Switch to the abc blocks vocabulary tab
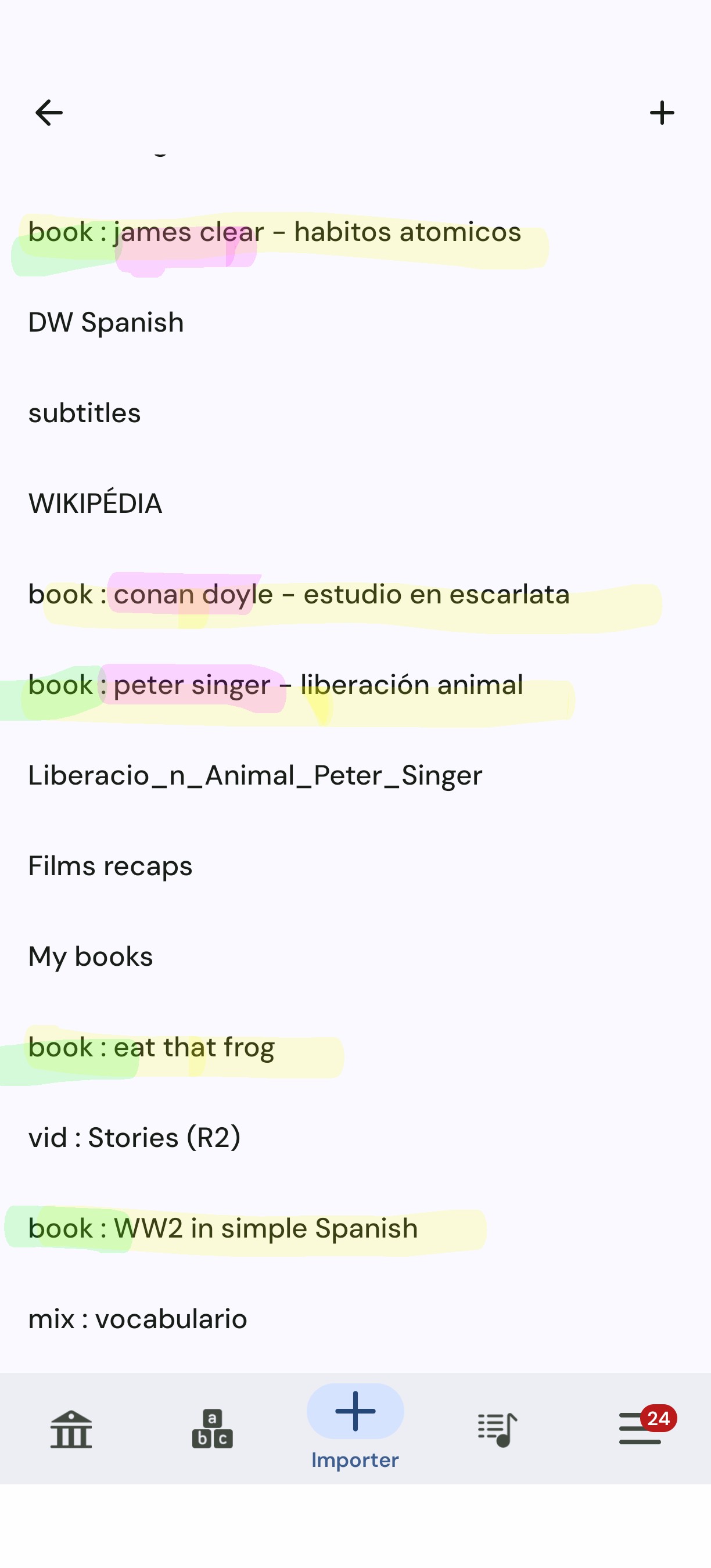The height and width of the screenshot is (1568, 711). [x=213, y=1429]
